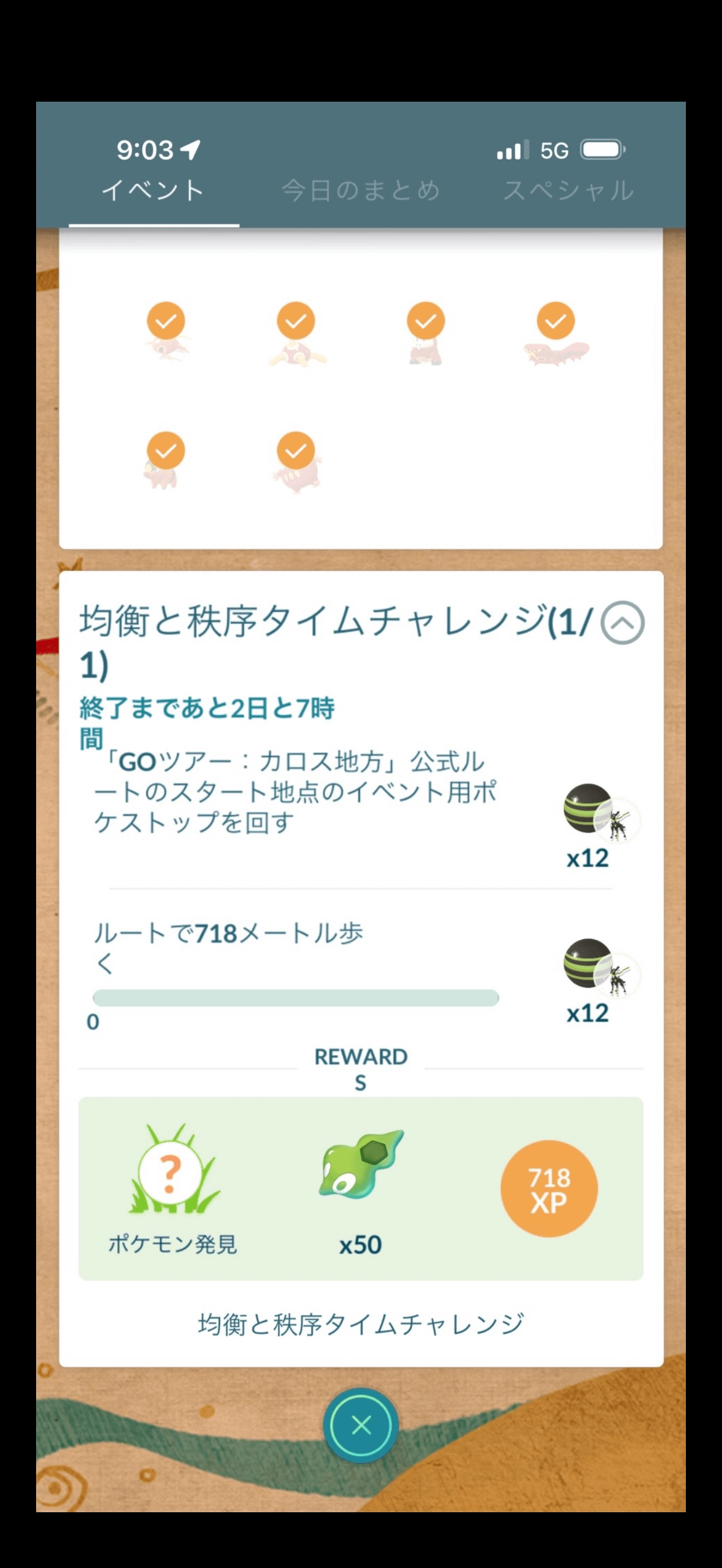Collapse the 均衡と秩序タイムチャレンジ section
This screenshot has width=722, height=1568.
point(622,622)
